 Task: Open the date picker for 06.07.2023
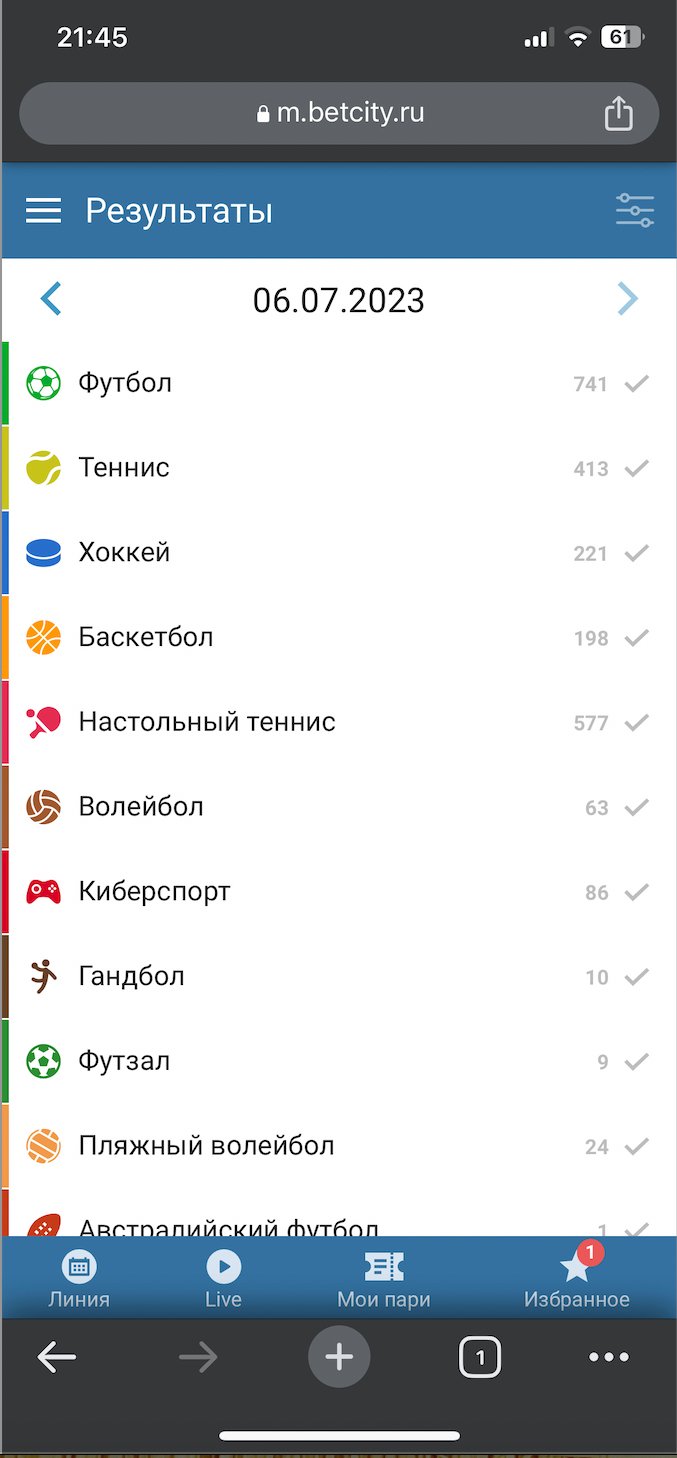338,300
